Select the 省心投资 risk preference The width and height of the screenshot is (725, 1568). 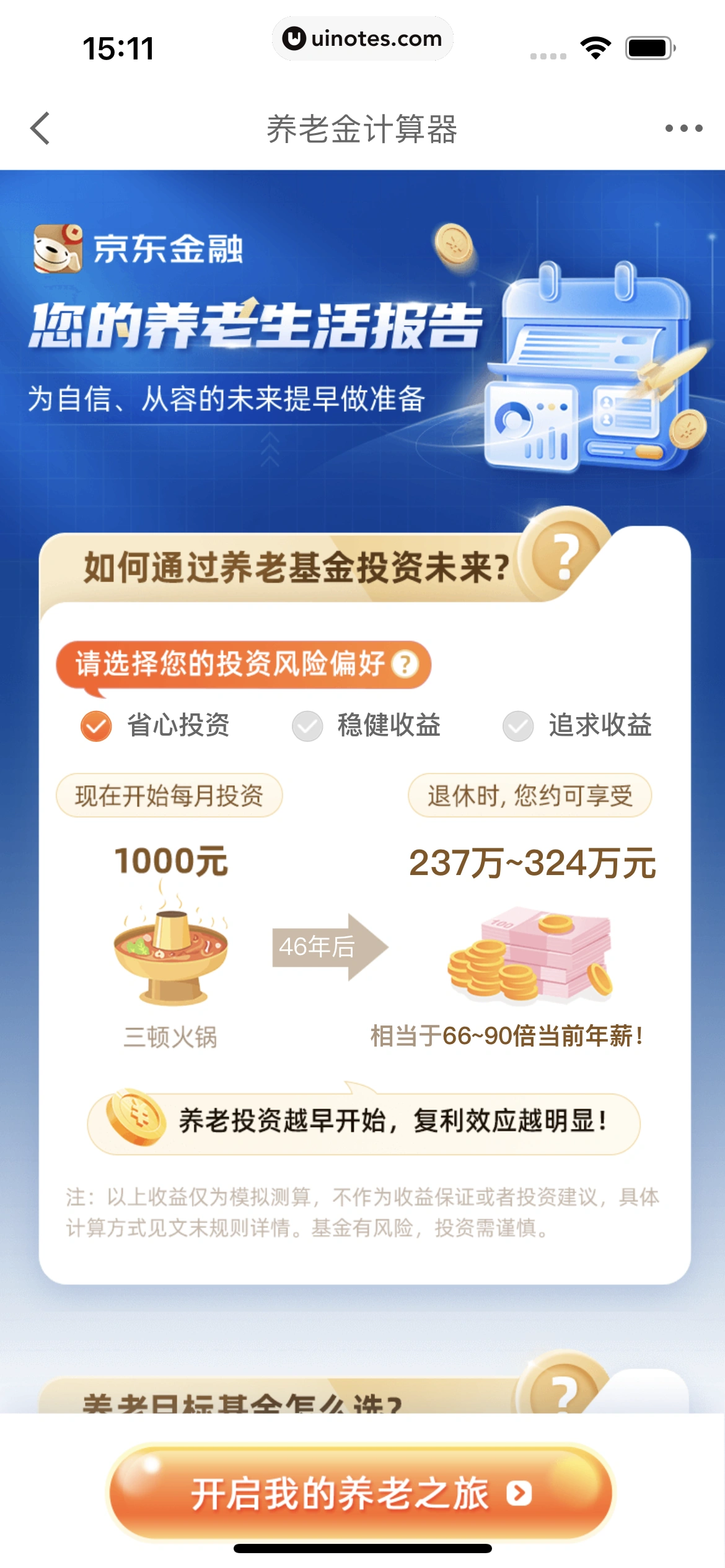coord(96,726)
